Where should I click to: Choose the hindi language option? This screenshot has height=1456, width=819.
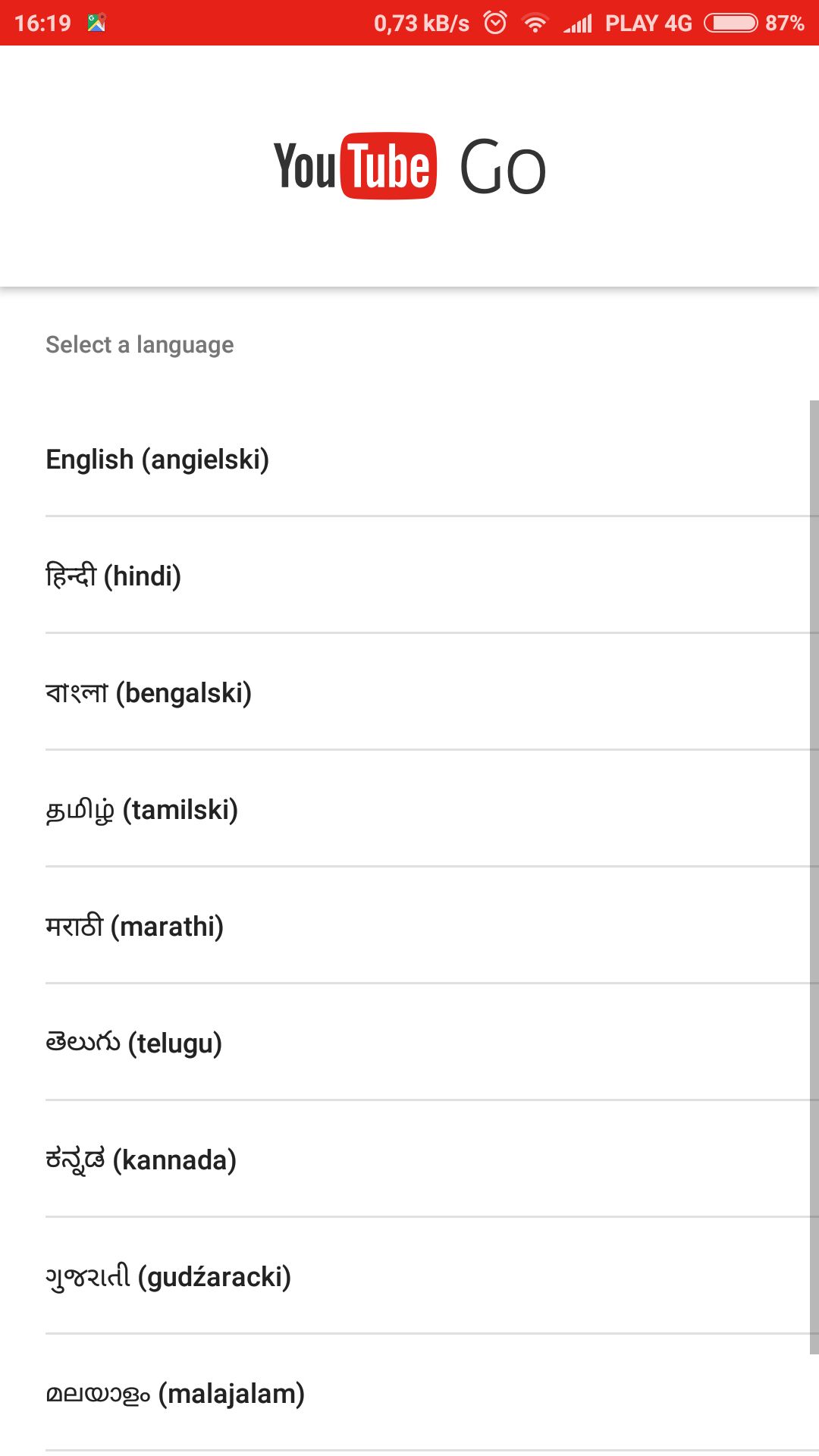pyautogui.click(x=409, y=576)
